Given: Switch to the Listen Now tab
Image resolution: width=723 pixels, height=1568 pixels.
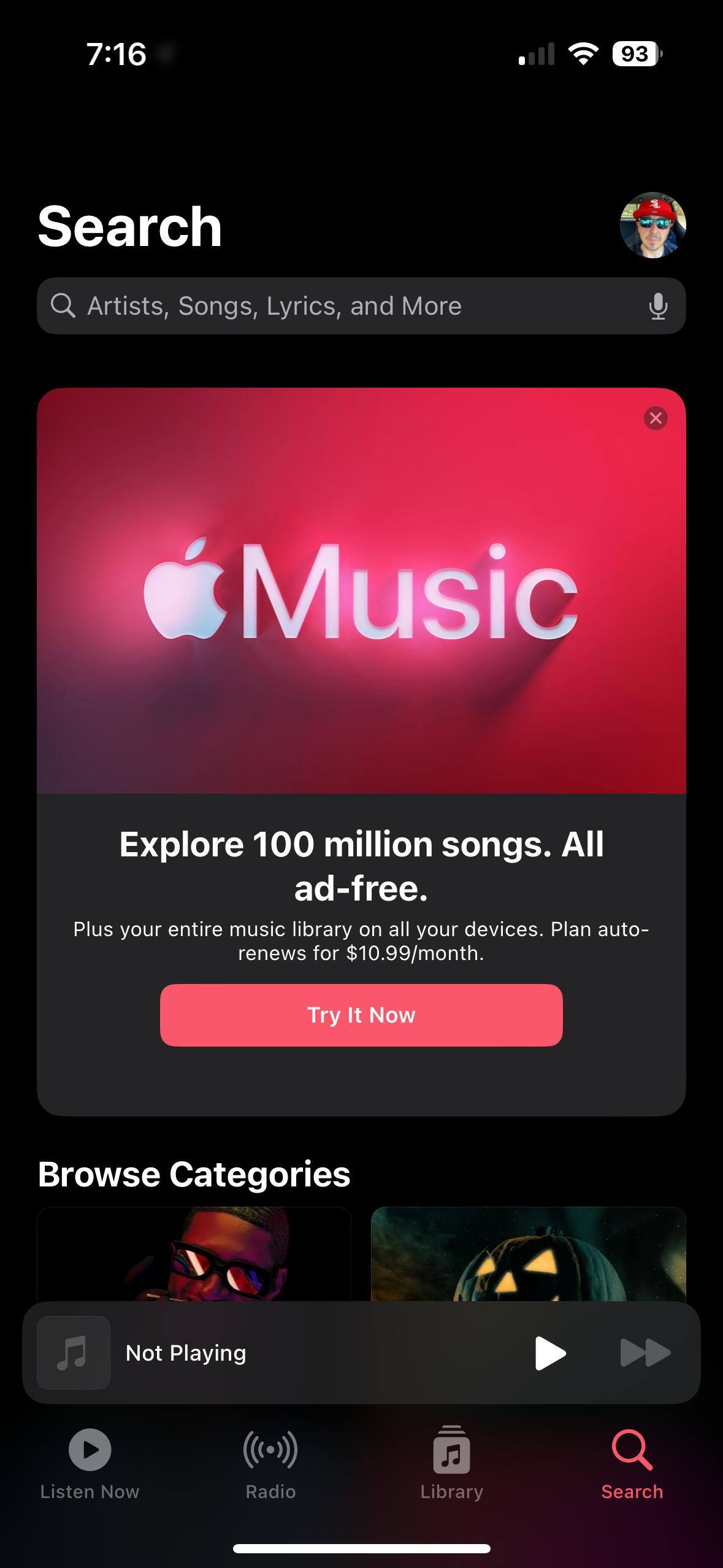Looking at the screenshot, I should point(90,1464).
